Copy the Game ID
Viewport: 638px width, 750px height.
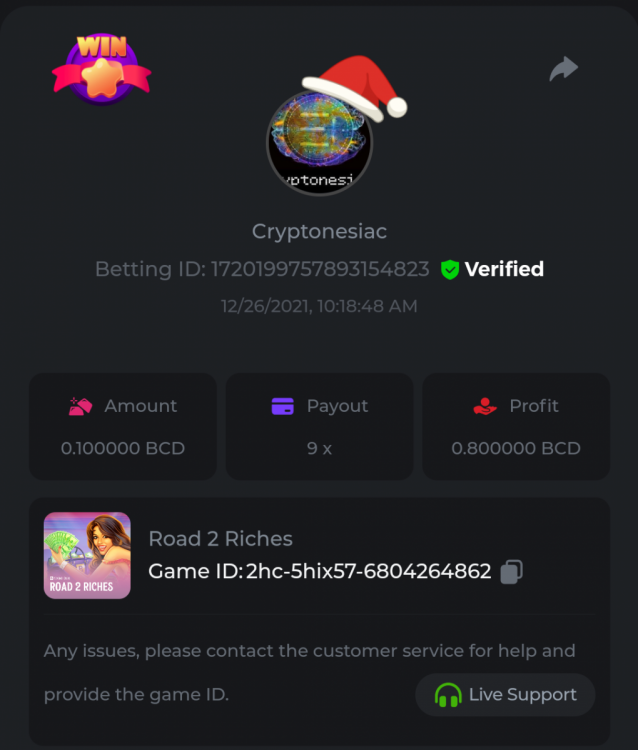pos(511,572)
